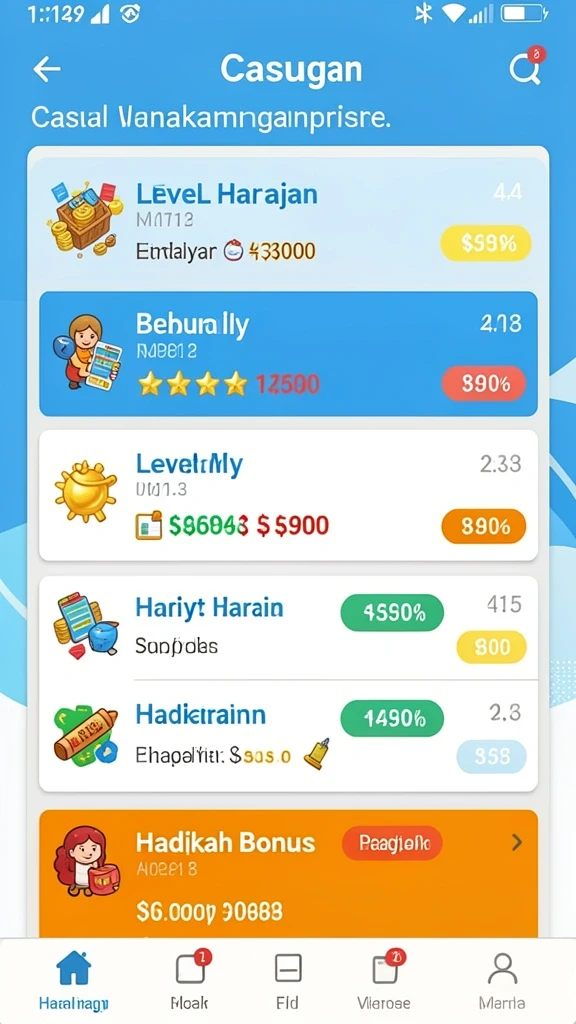
Task: Tap the green 1490% button on Hadikrainn
Action: [x=392, y=718]
